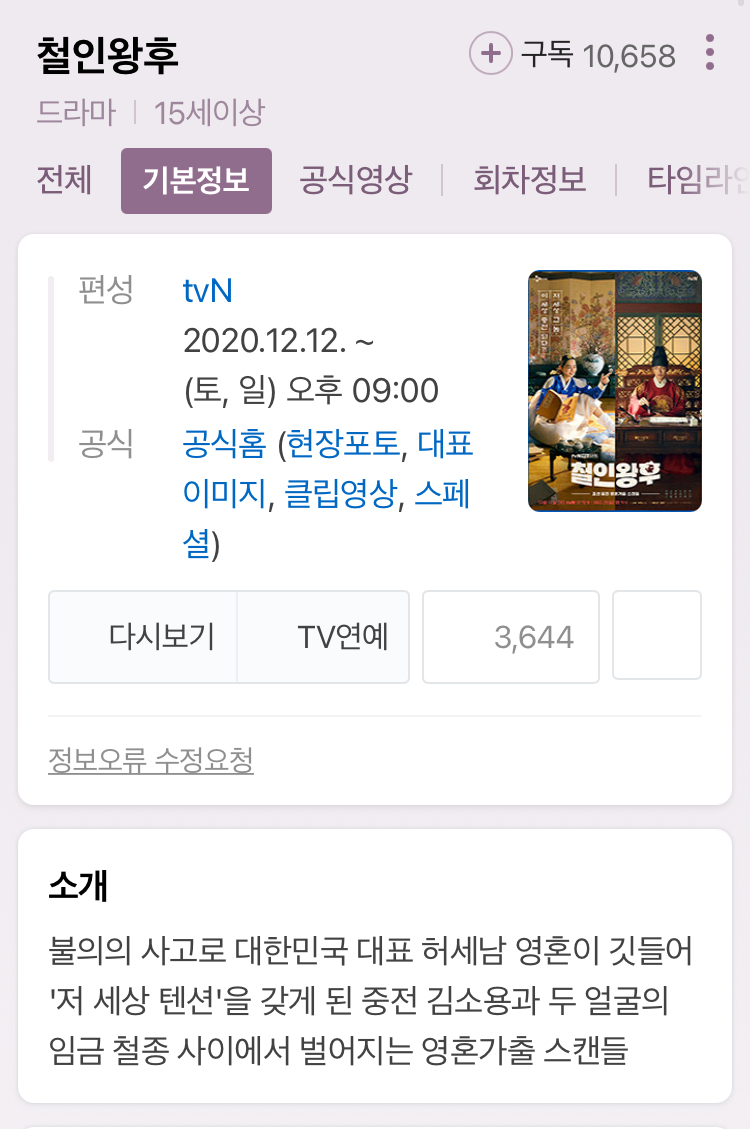
Task: Open the 정보오류 수정요청 link
Action: [151, 760]
